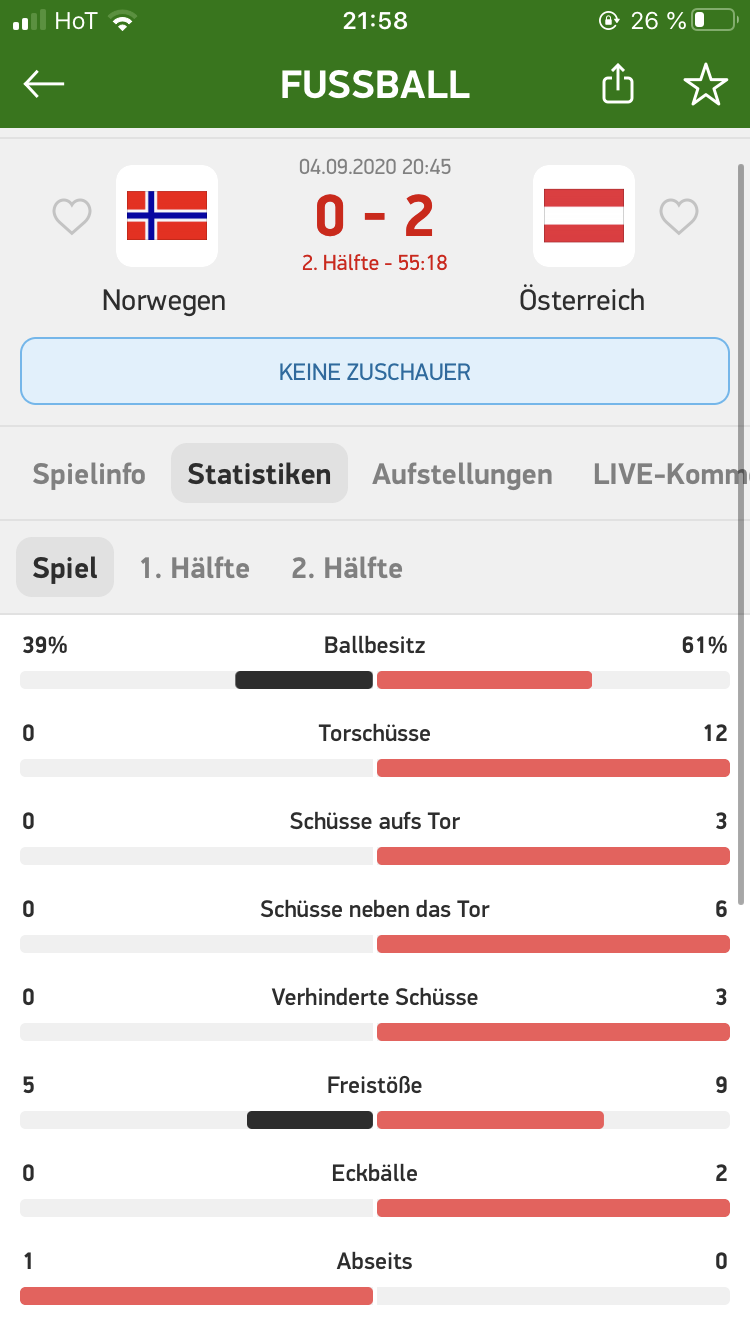The image size is (750, 1334).
Task: Open the Aufstellungen tab
Action: (x=462, y=474)
